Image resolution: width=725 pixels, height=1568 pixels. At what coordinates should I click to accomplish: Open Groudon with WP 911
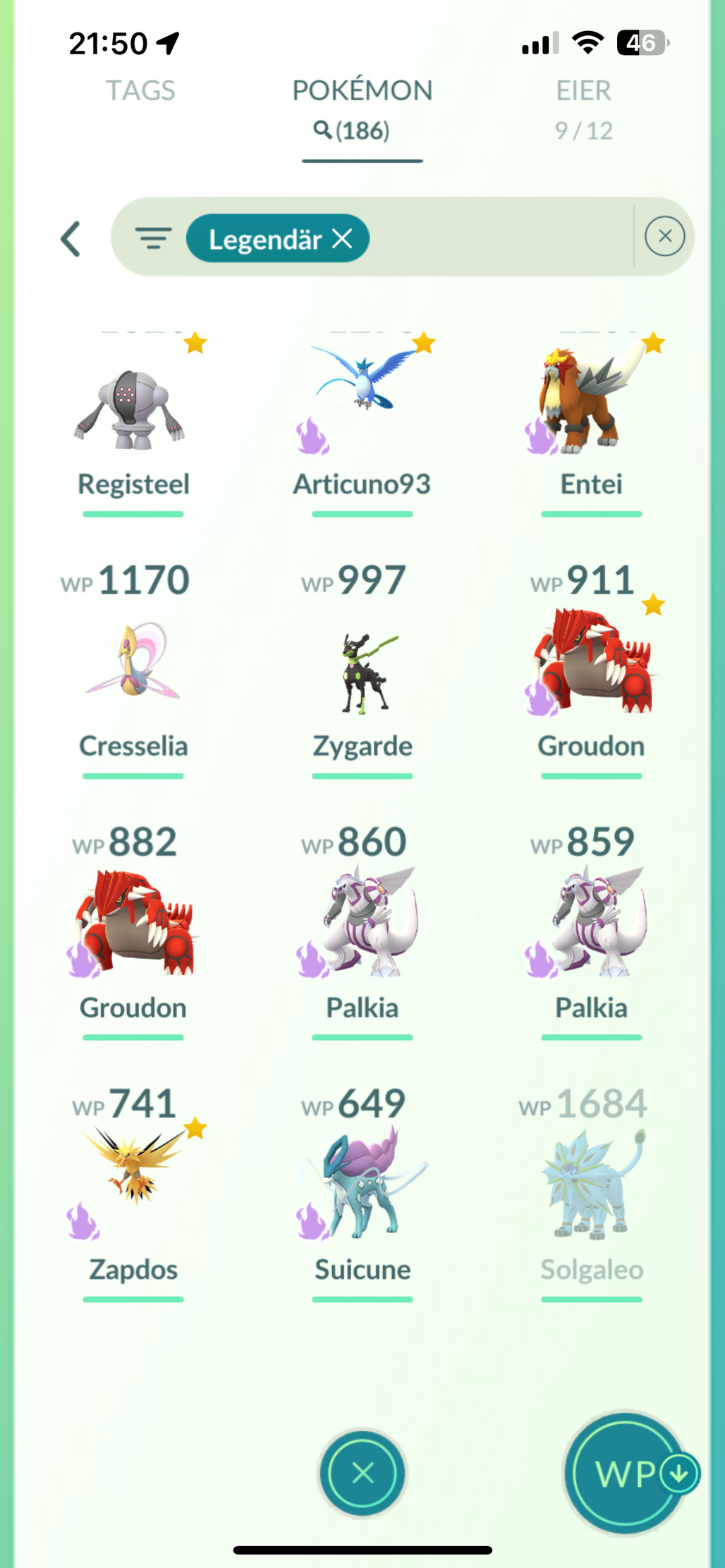pyautogui.click(x=592, y=670)
